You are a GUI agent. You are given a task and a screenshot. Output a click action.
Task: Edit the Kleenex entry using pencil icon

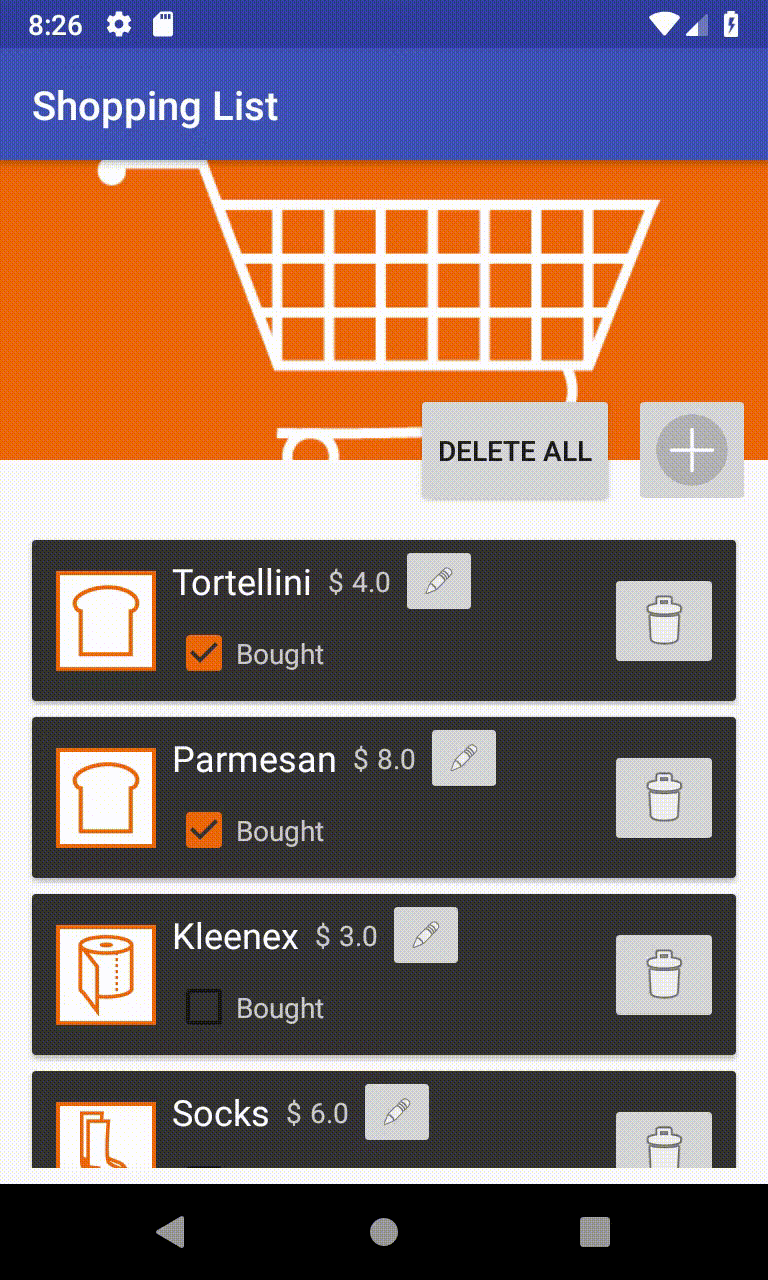tap(425, 934)
